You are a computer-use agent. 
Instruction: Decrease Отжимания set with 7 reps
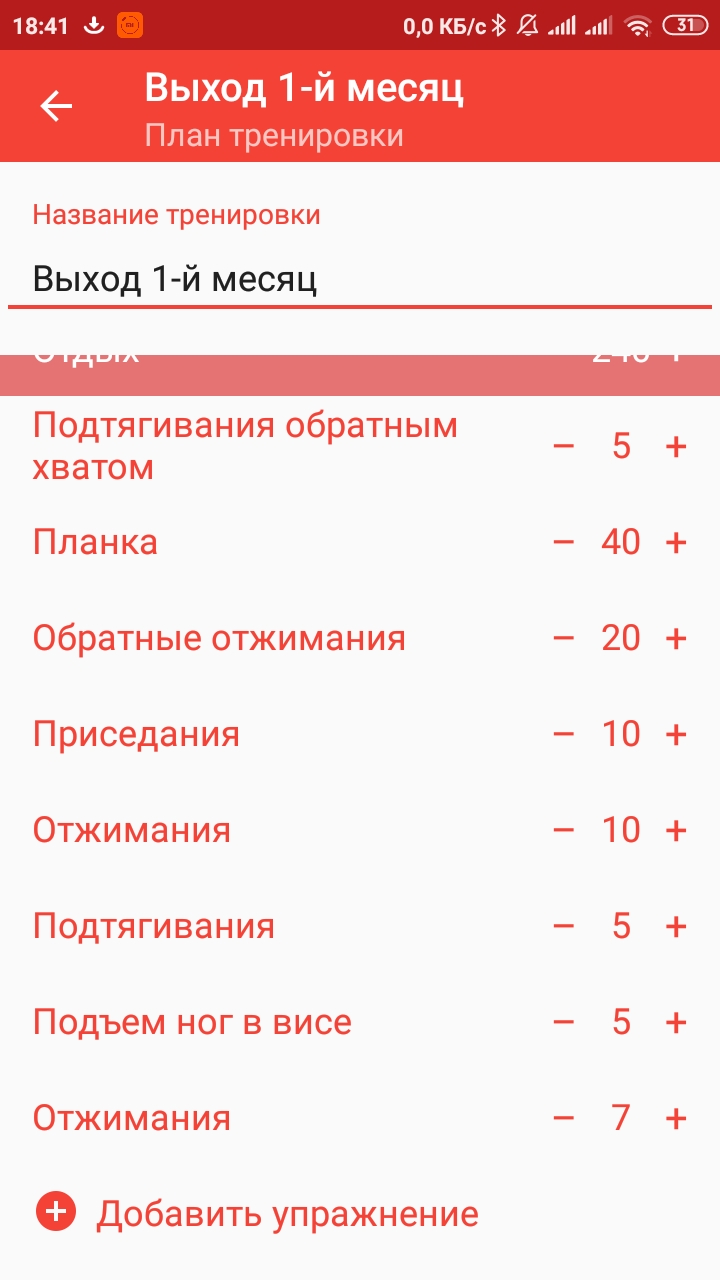pyautogui.click(x=564, y=1118)
